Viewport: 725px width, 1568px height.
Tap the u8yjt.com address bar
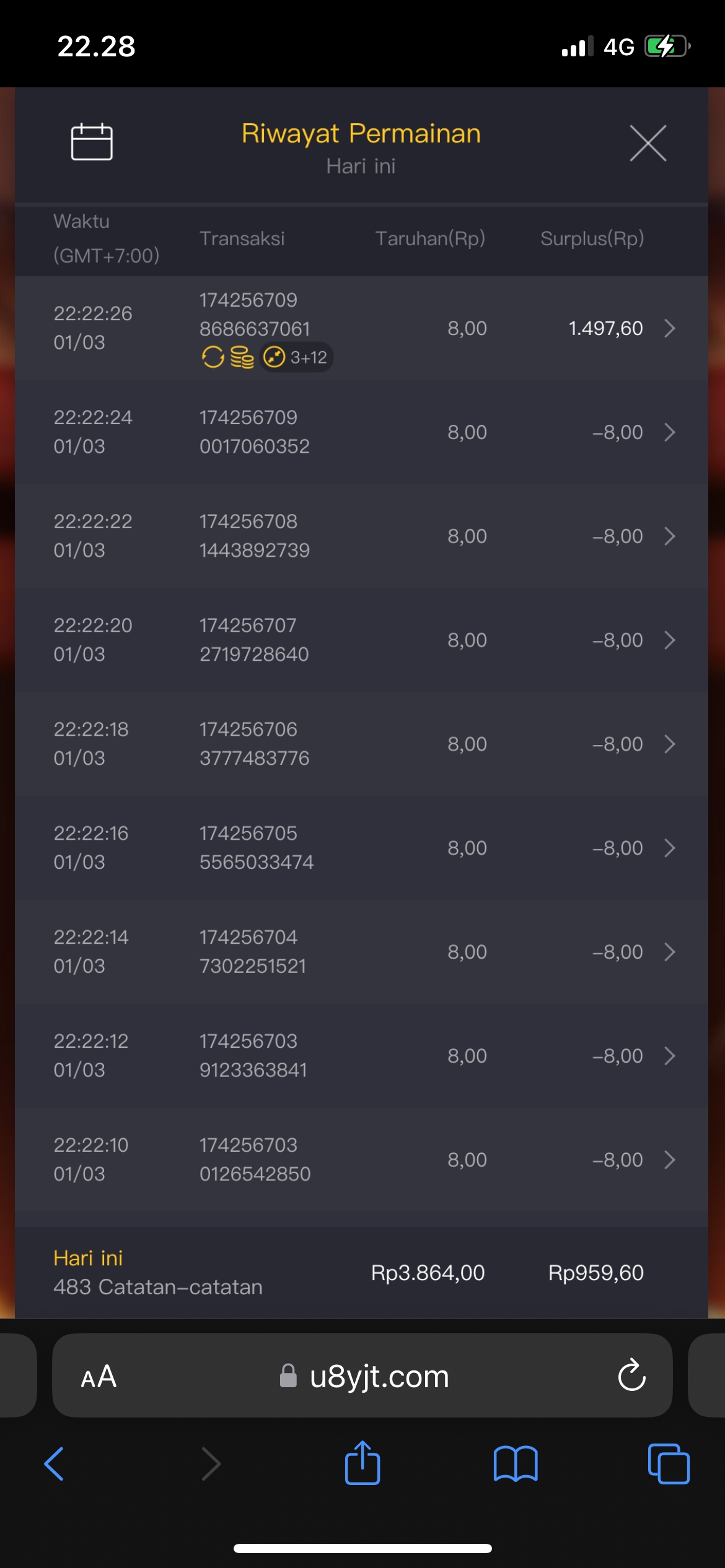tap(378, 1377)
